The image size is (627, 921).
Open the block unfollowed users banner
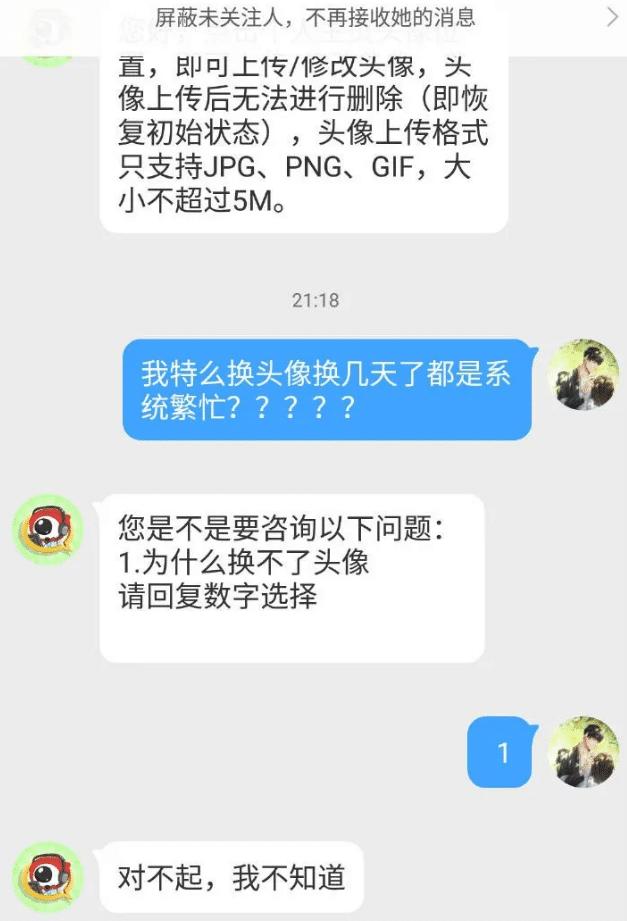(x=314, y=17)
